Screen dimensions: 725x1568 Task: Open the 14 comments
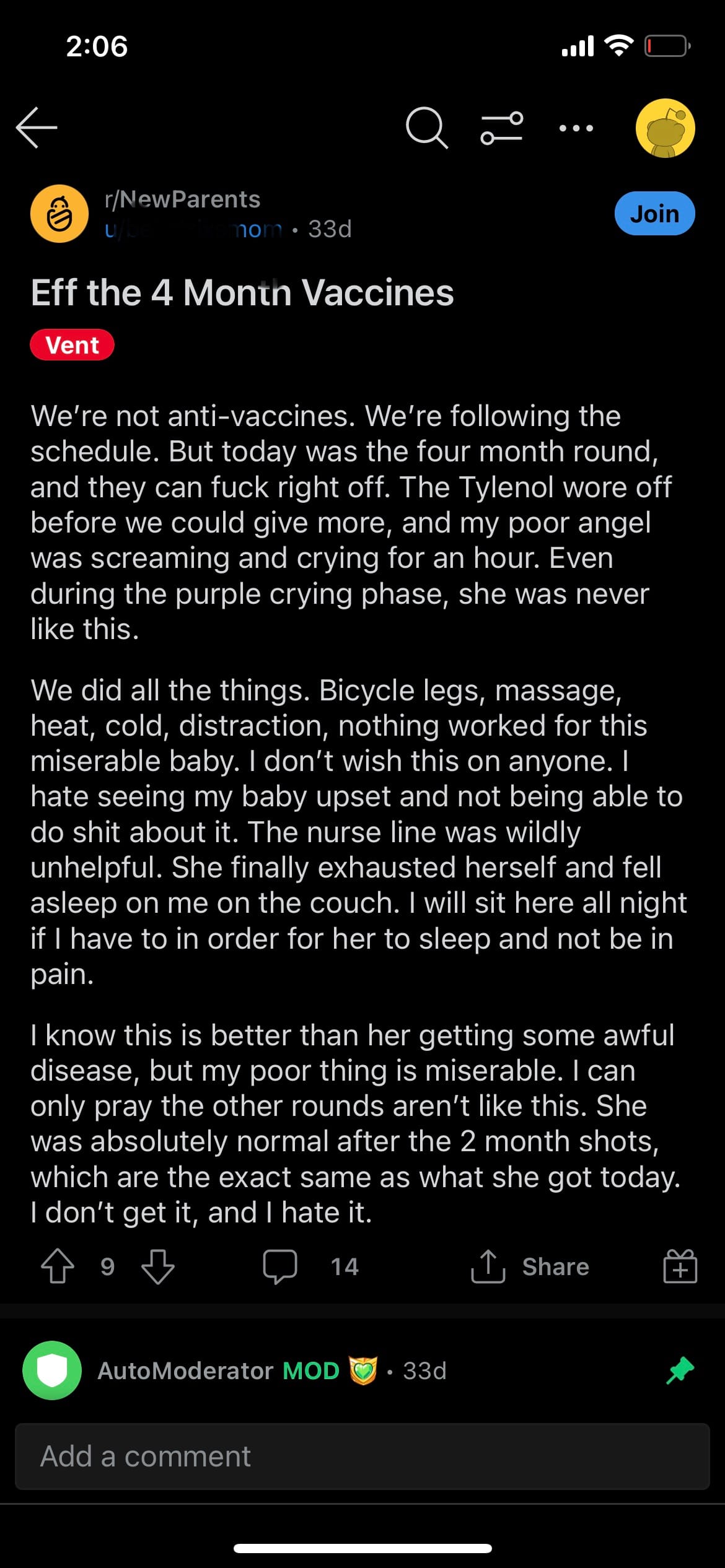pyautogui.click(x=310, y=1266)
